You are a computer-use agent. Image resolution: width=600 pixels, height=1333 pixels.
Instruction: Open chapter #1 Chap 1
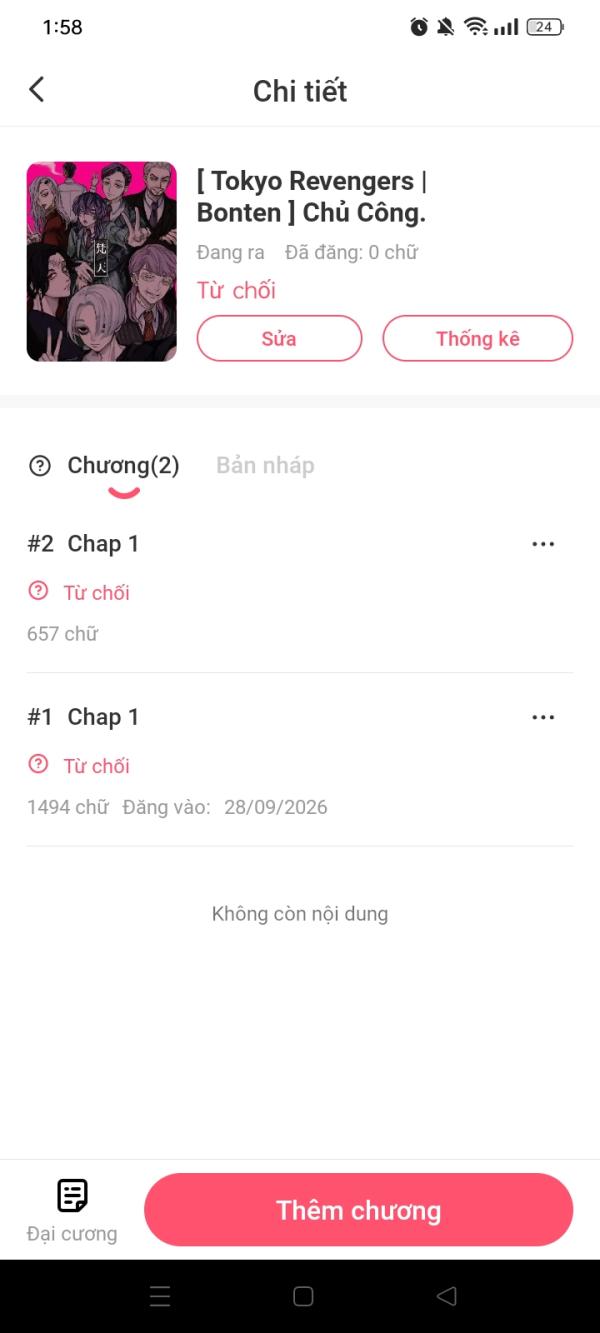(x=103, y=717)
